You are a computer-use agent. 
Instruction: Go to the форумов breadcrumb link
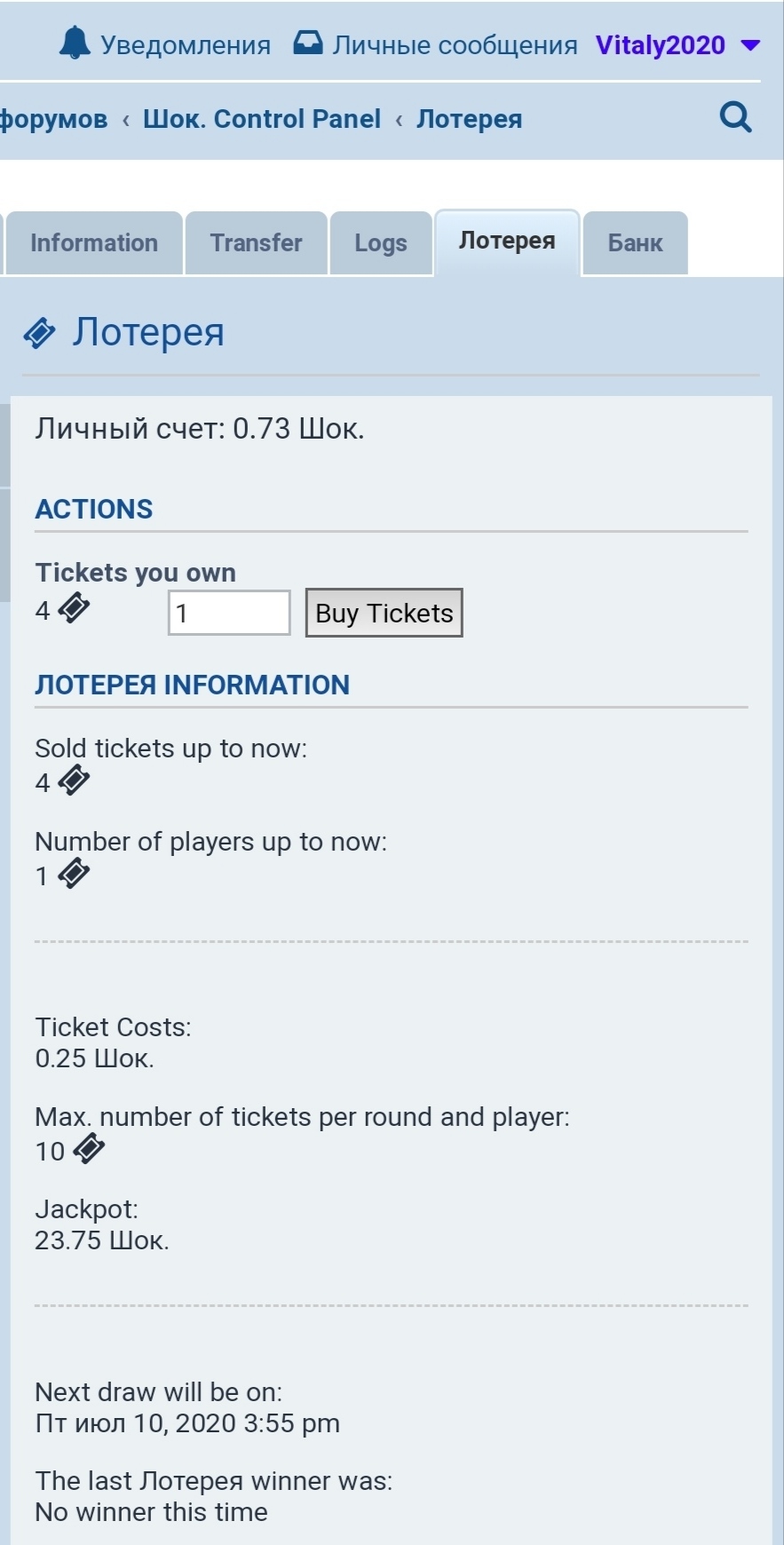point(53,119)
